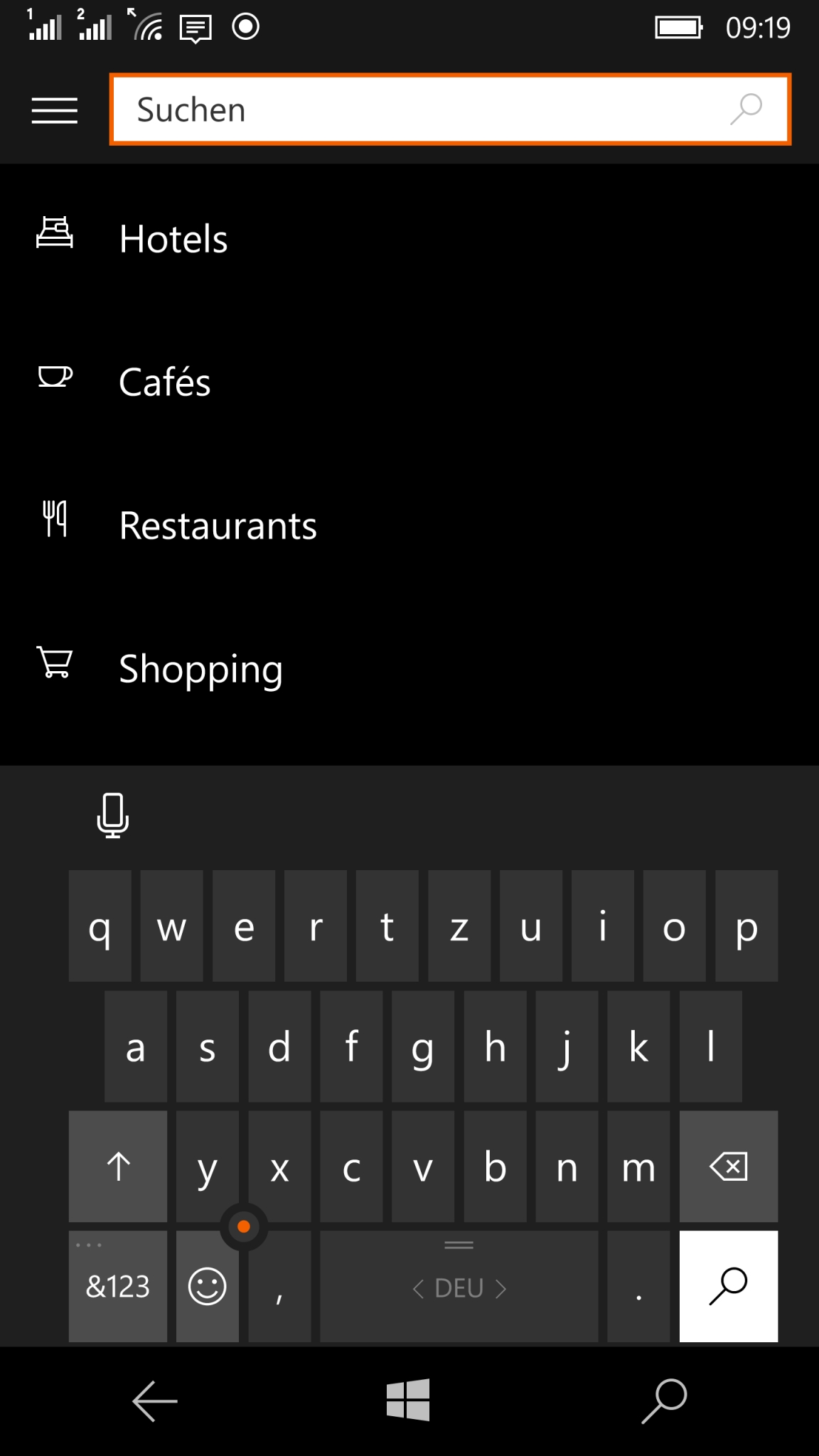Tap the Windows home button

408,1400
